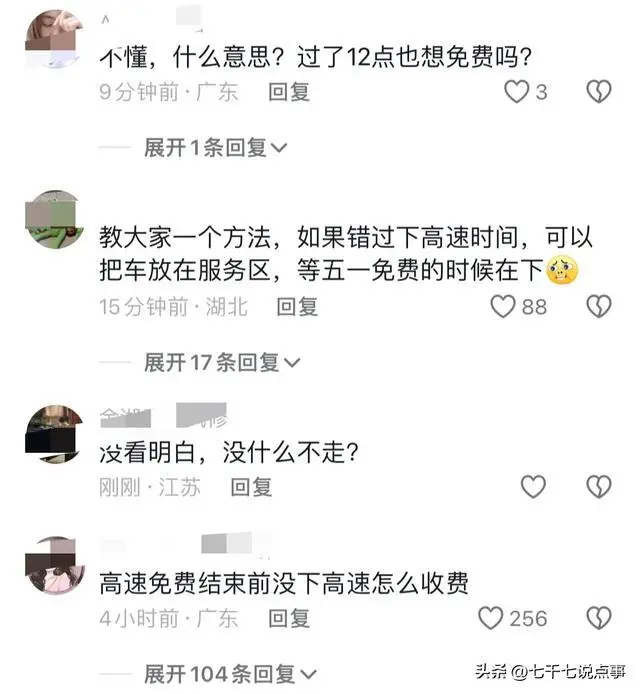Image resolution: width=640 pixels, height=694 pixels.
Task: Reply to the 9分钟前 广东 comment
Action: (x=289, y=92)
